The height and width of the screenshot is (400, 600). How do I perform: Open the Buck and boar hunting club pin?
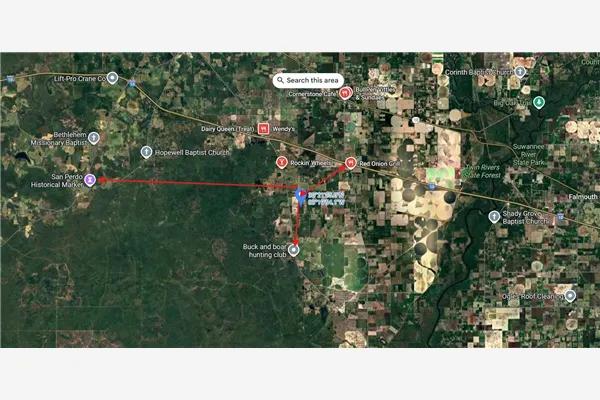click(x=293, y=250)
